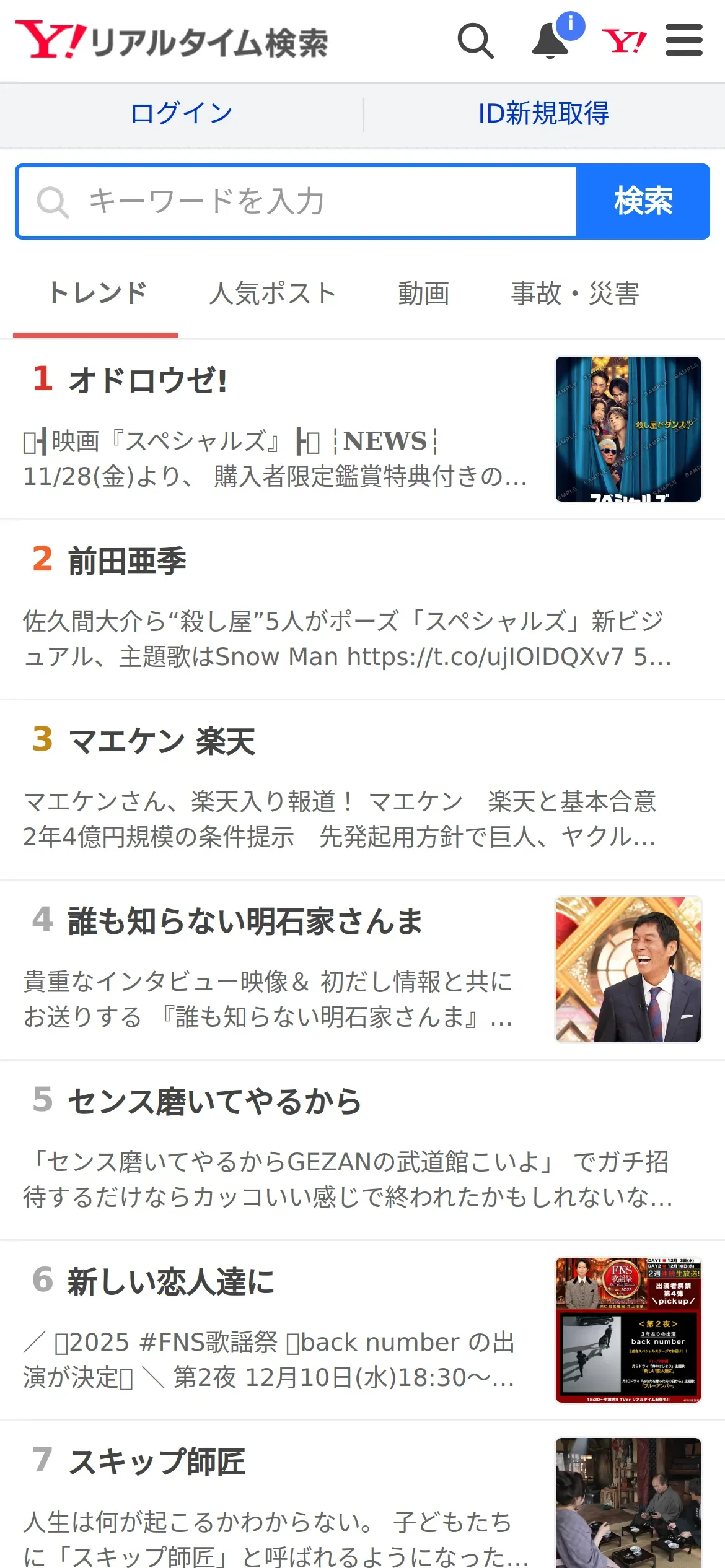Focus the キーワードを入力 search field
The width and height of the screenshot is (725, 1568).
297,202
